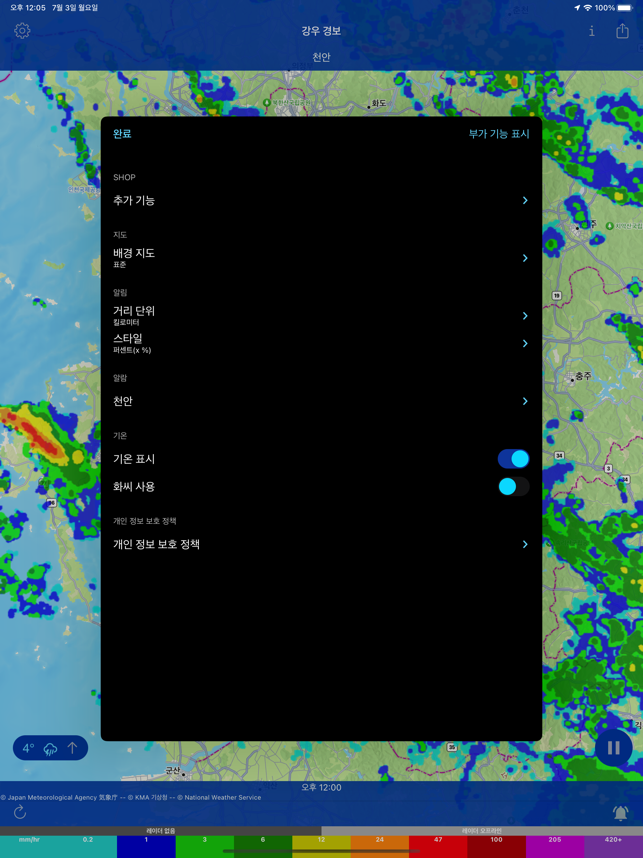Viewport: 643px width, 858px height.
Task: Open the info icon
Action: click(x=591, y=31)
